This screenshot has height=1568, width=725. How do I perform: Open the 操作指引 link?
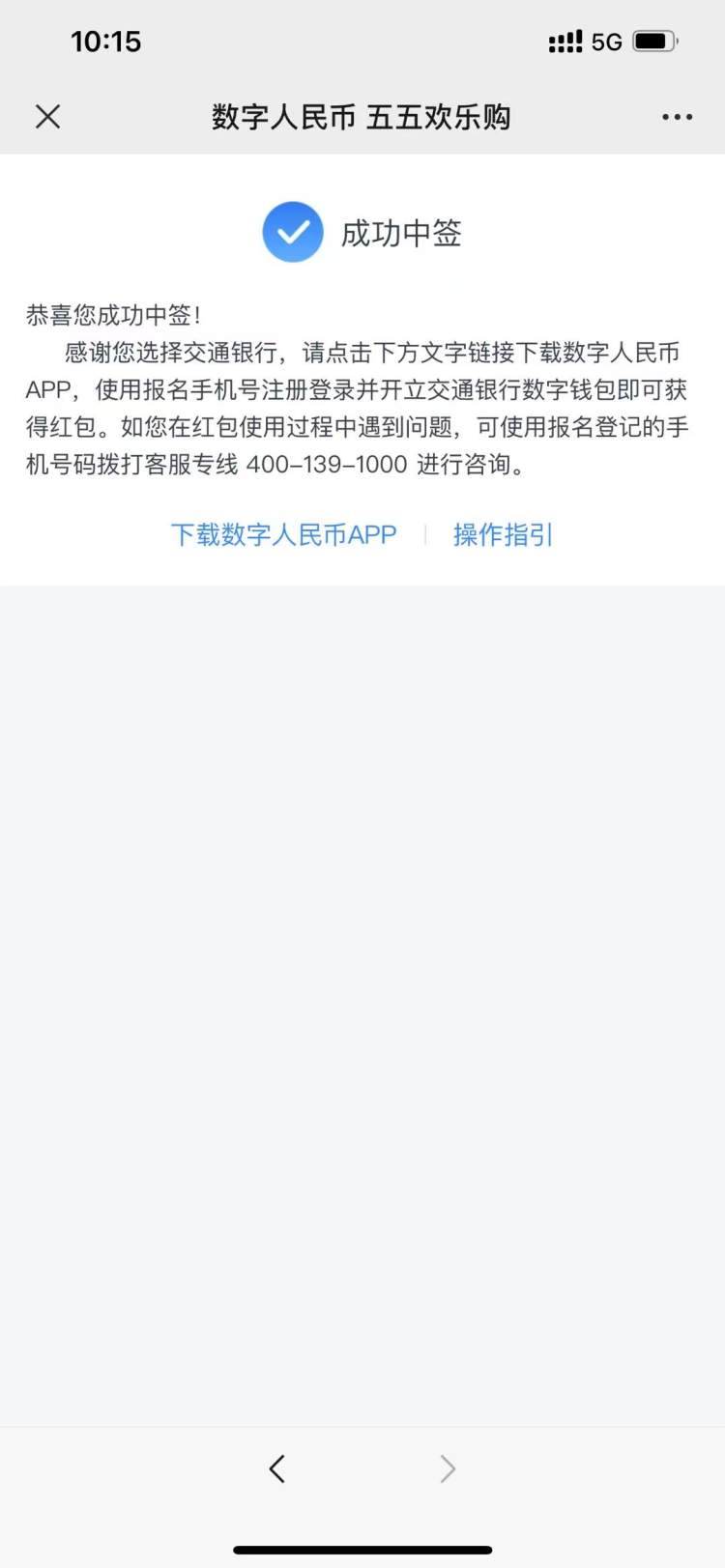tap(503, 534)
